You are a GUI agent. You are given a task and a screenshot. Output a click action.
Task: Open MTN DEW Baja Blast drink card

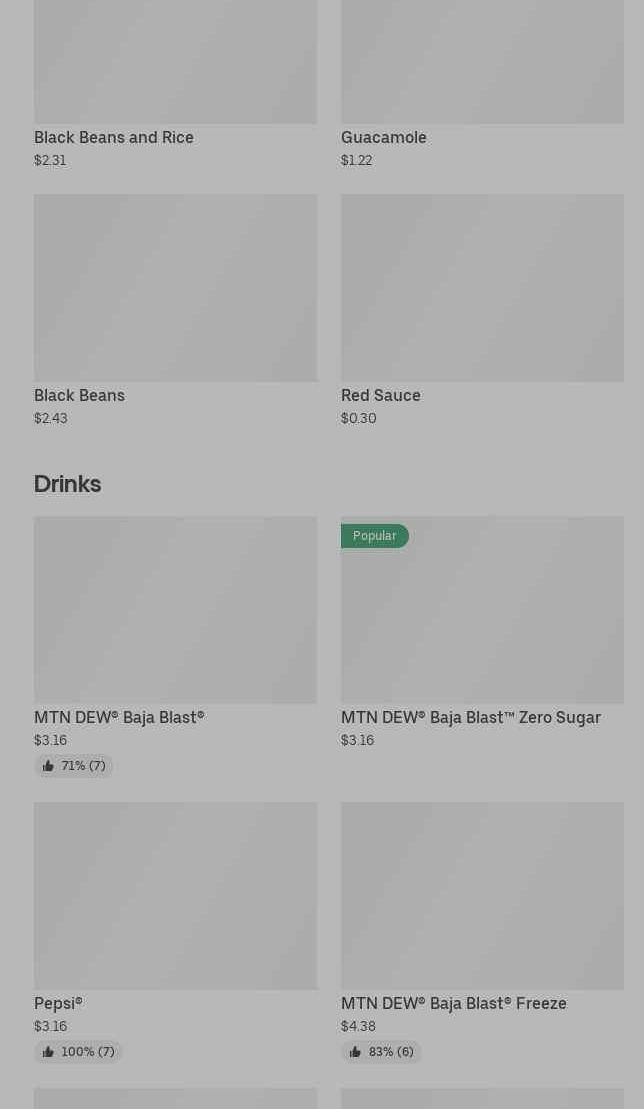click(x=175, y=646)
